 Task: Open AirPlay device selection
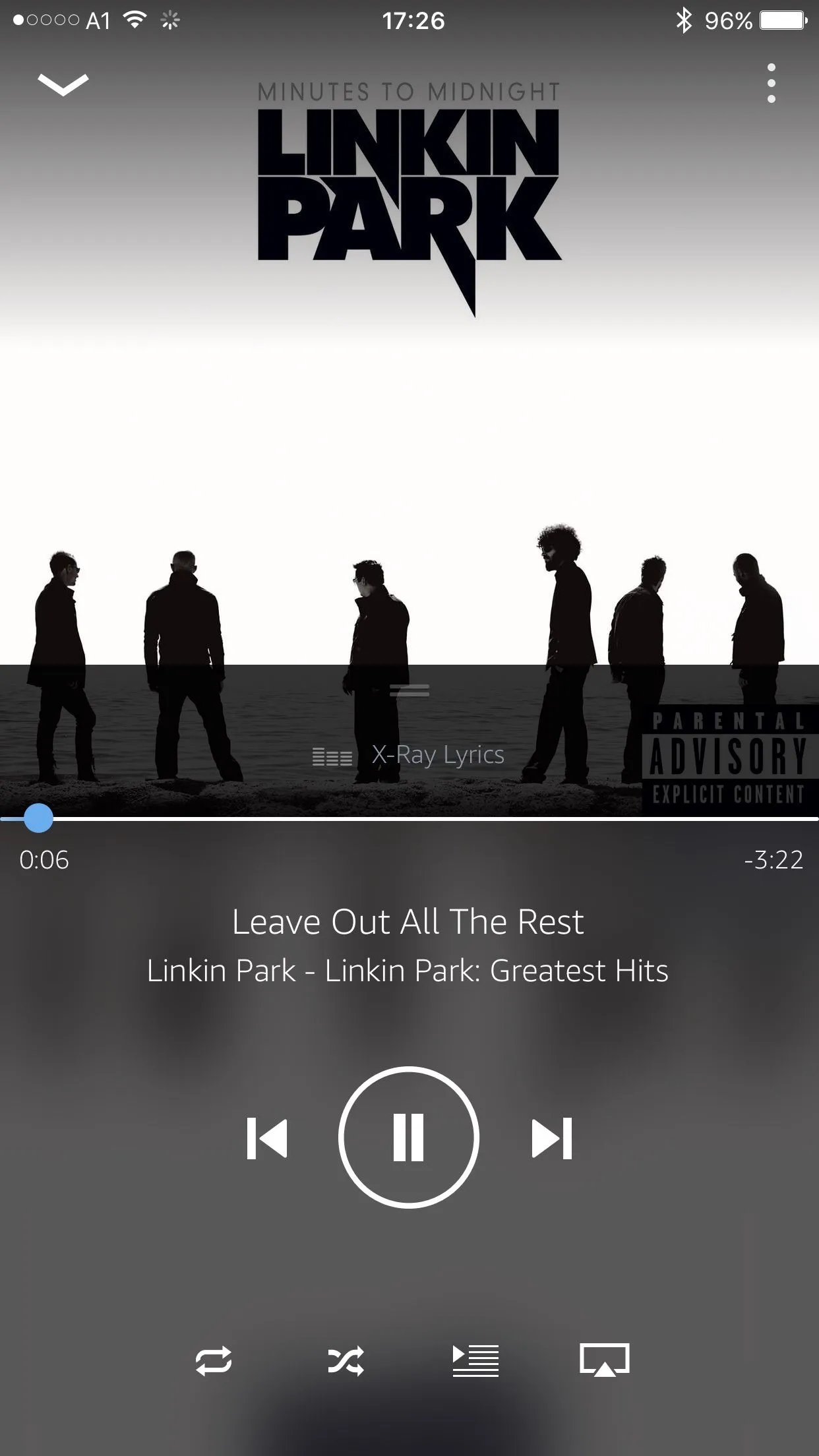604,1360
